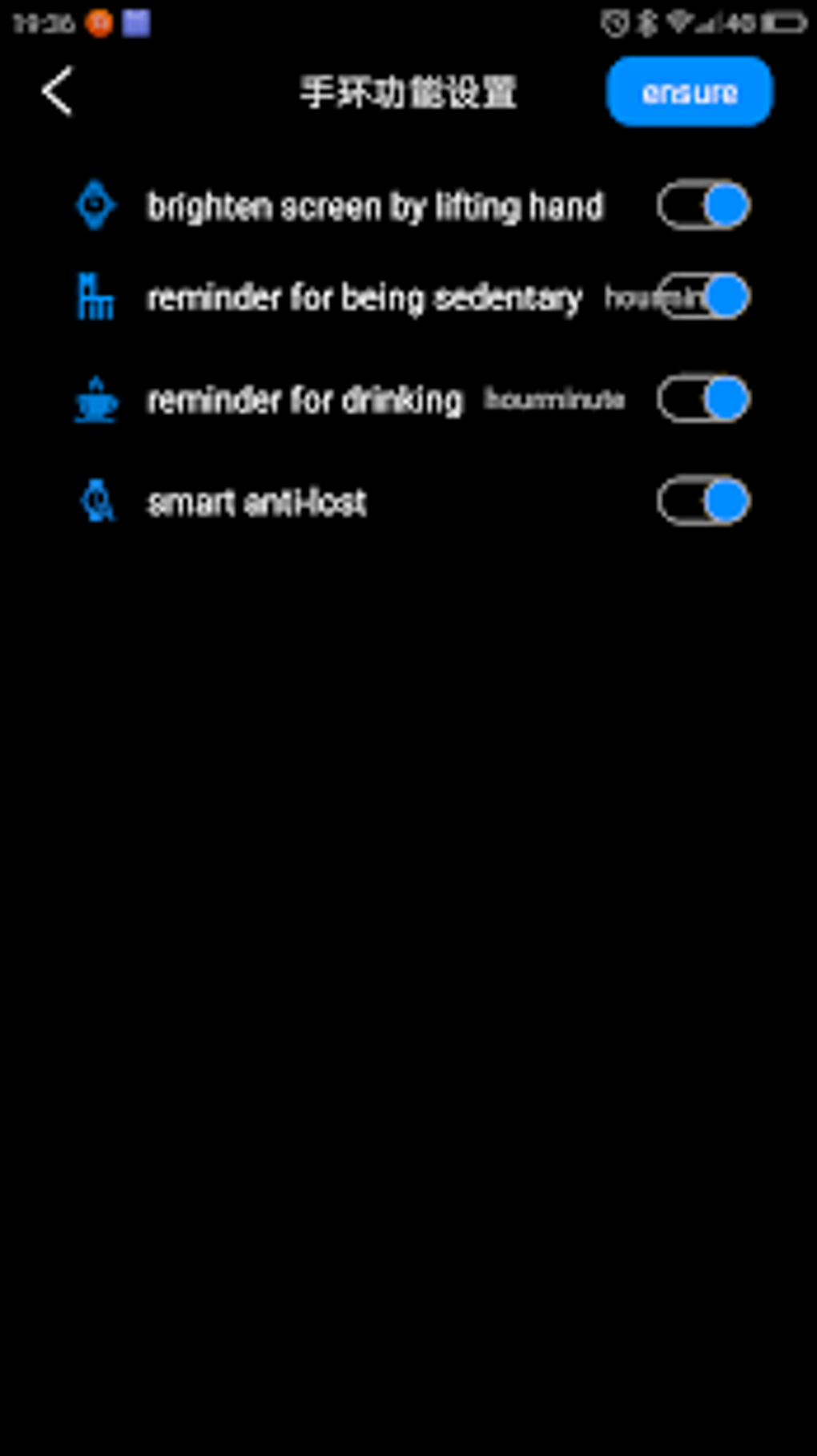817x1456 pixels.
Task: Disable the sedentary reminder switch
Action: (704, 296)
